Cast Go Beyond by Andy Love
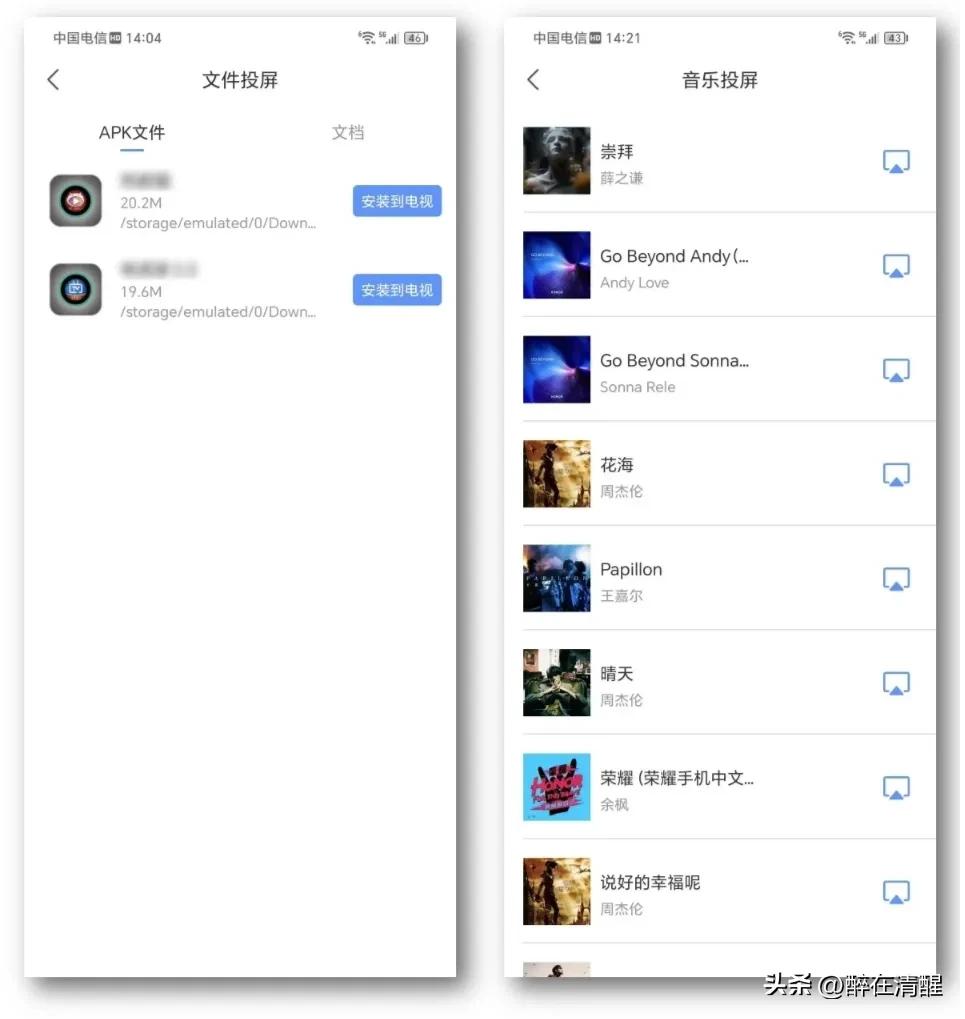 click(896, 266)
